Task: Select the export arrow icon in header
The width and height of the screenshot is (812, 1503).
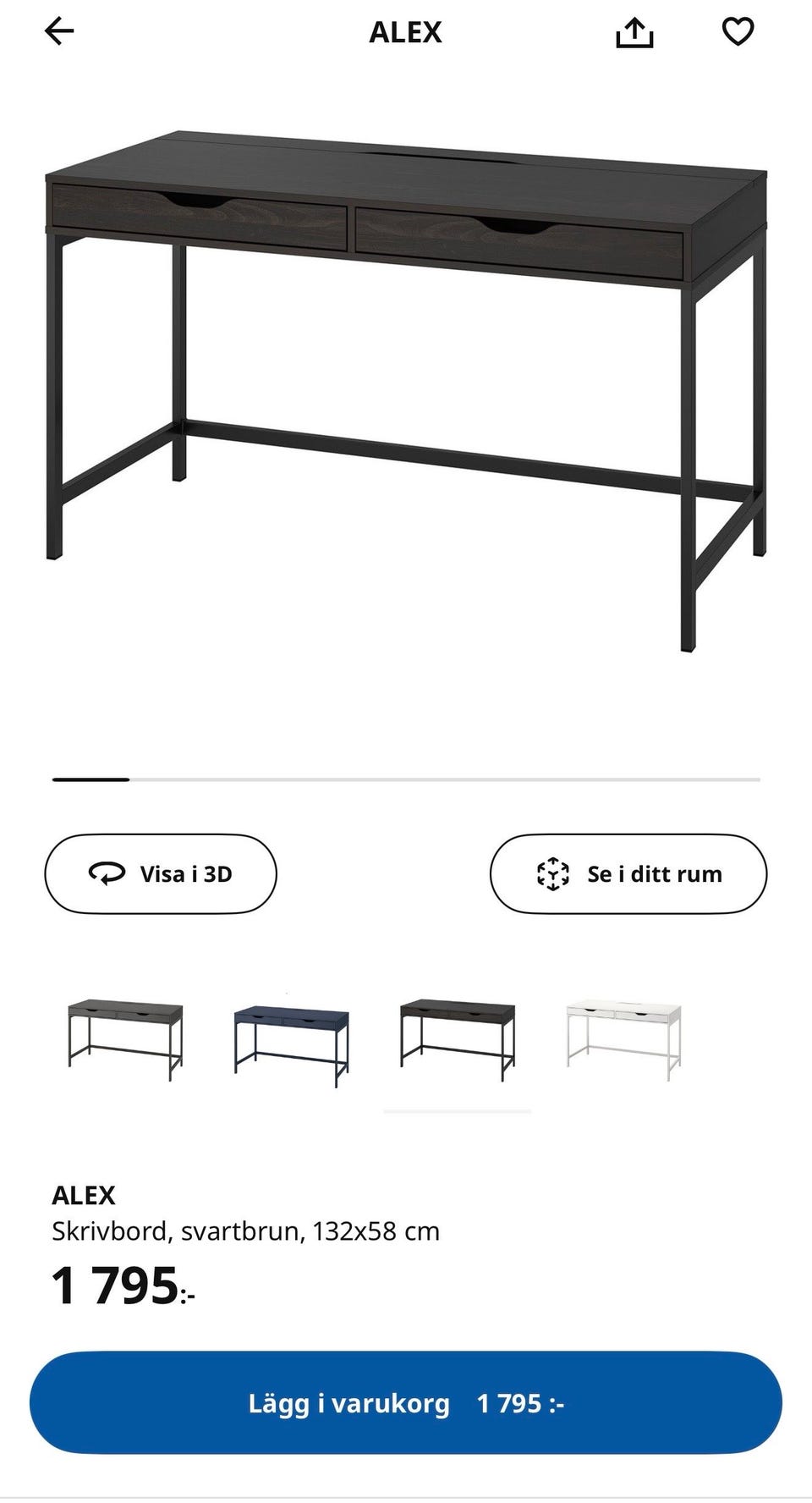Action: pyautogui.click(x=637, y=32)
